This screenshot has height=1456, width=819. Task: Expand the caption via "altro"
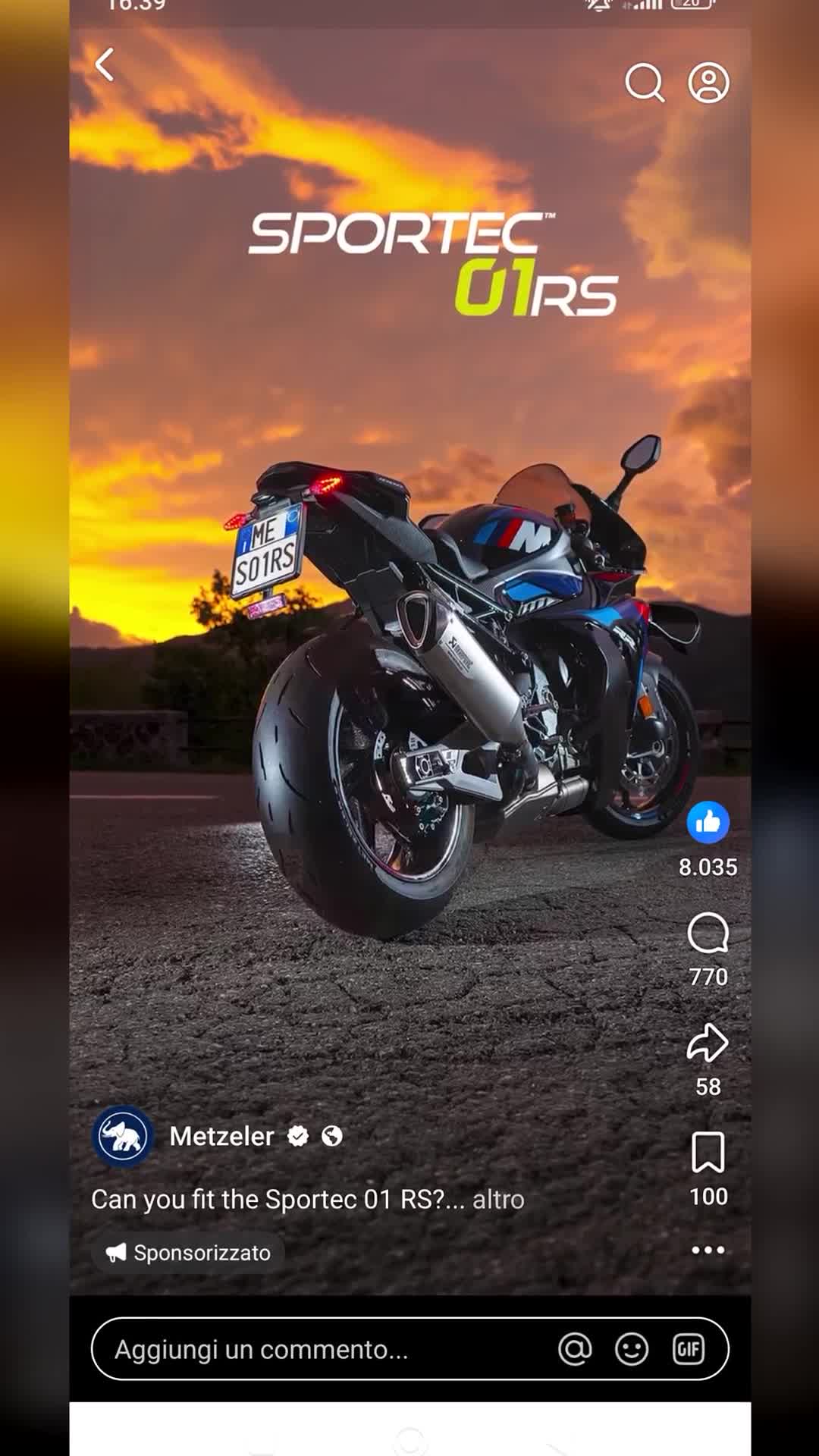tap(498, 1200)
